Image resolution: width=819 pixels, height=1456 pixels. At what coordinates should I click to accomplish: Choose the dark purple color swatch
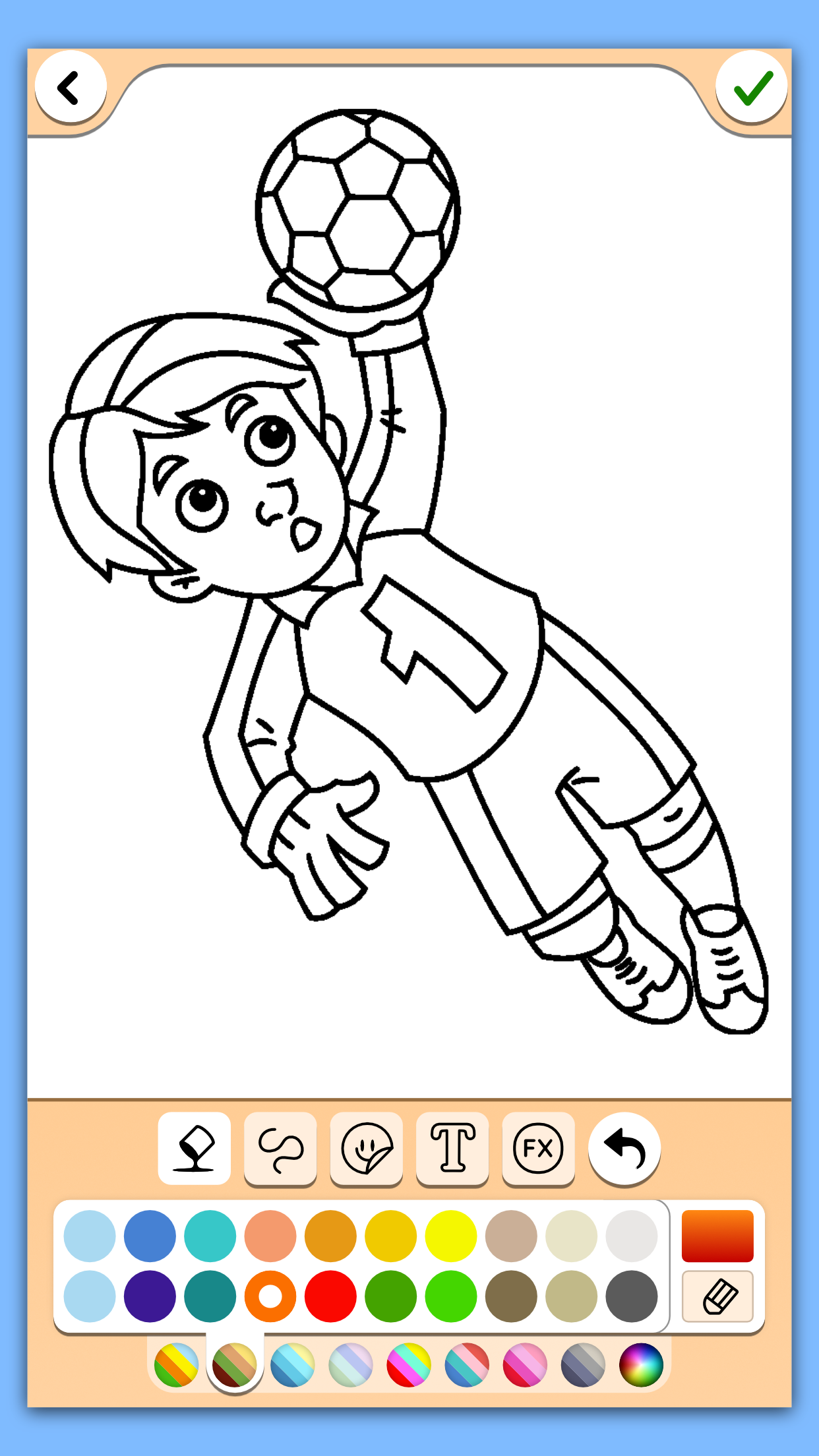coord(150,1296)
